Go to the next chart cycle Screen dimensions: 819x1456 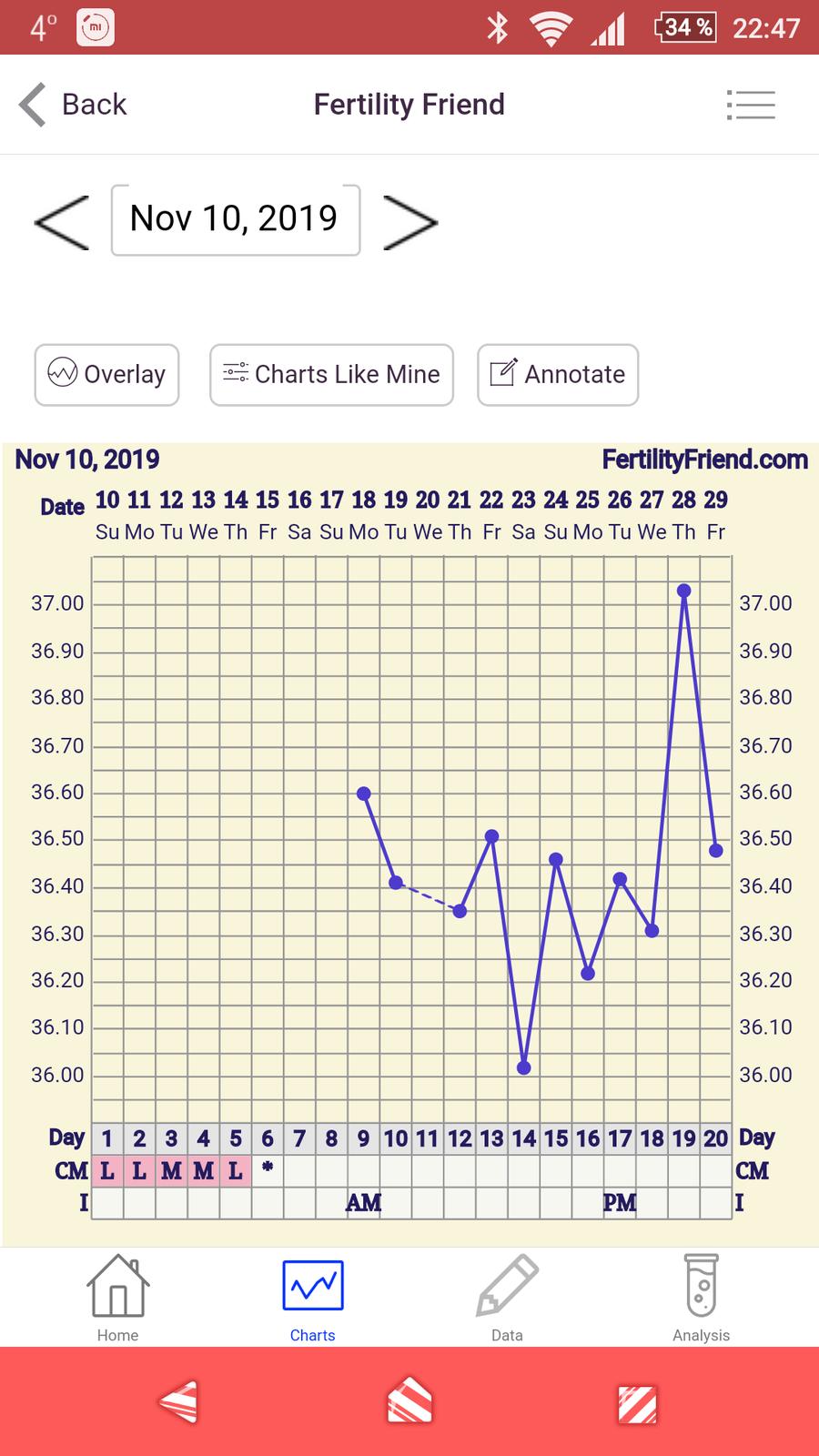(x=409, y=221)
